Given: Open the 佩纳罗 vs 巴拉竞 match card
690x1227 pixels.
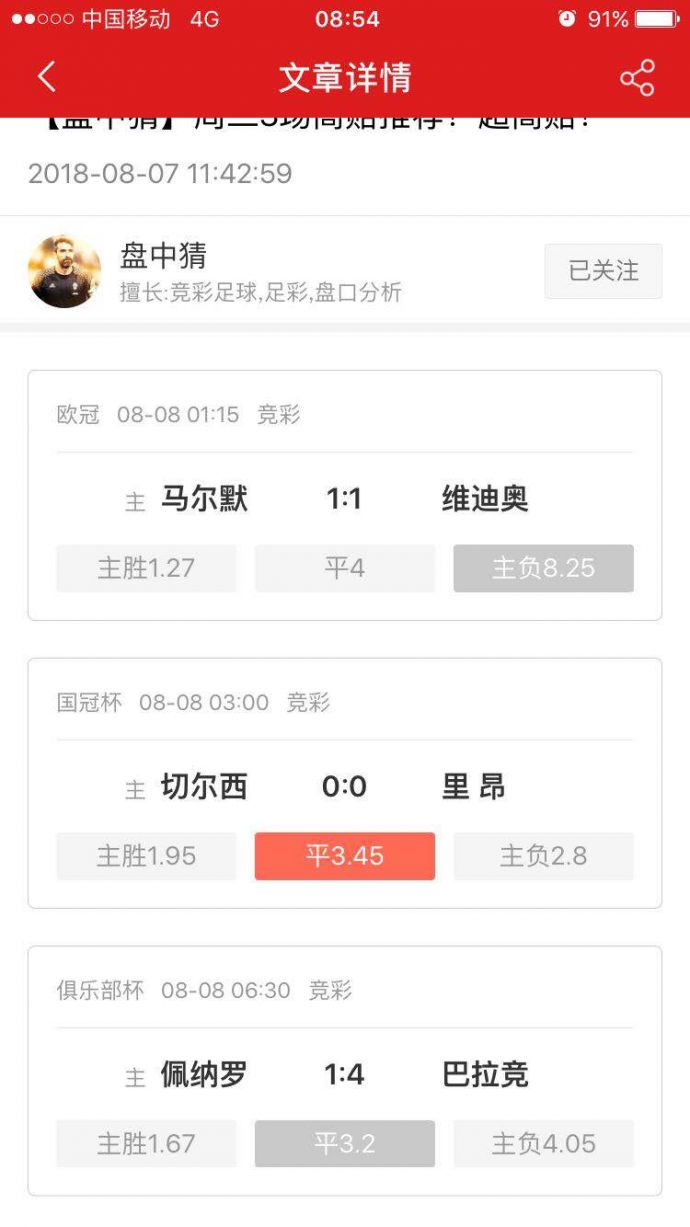Looking at the screenshot, I should pos(344,1074).
